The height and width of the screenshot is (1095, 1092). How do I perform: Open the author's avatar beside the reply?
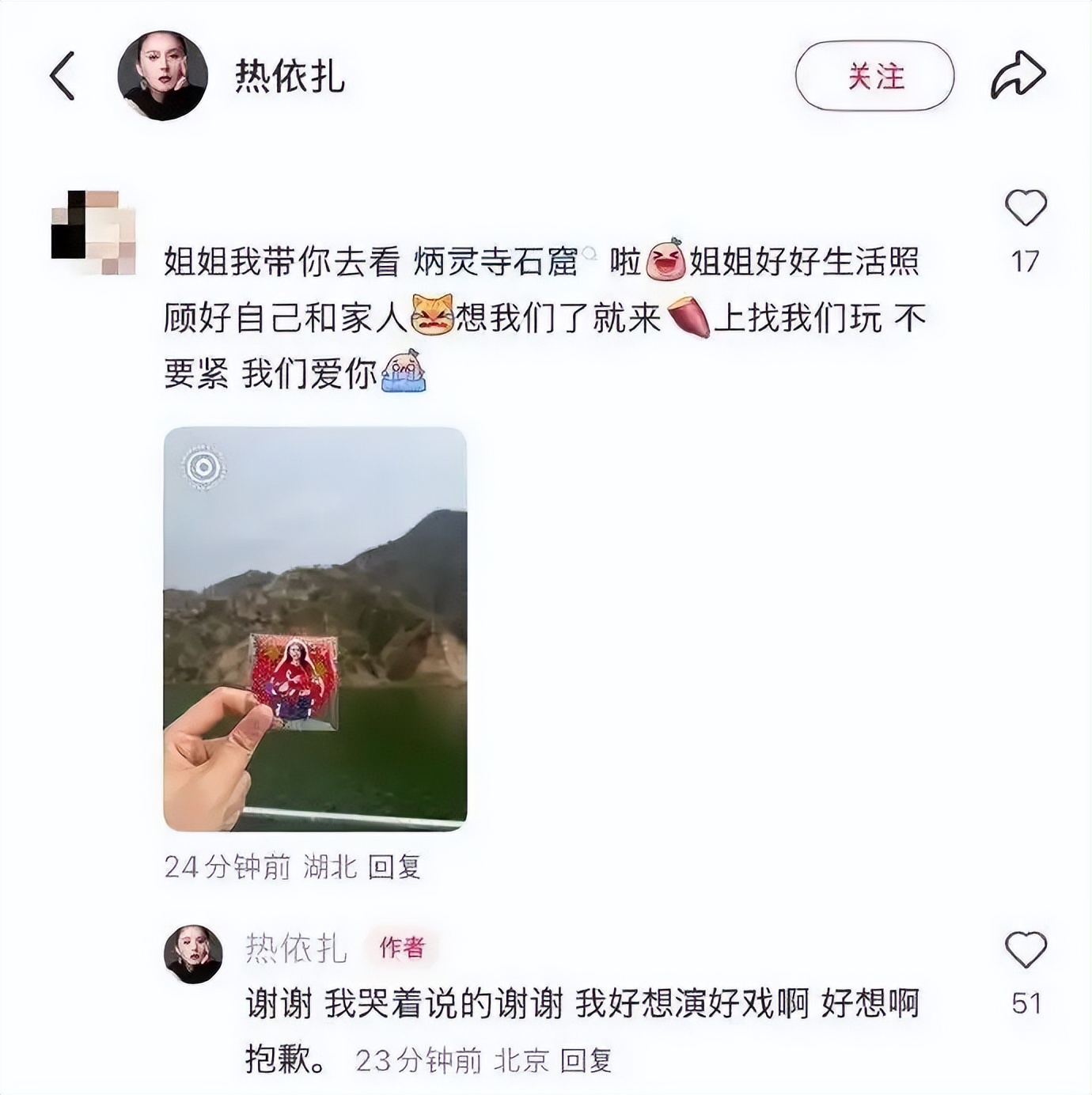click(193, 953)
